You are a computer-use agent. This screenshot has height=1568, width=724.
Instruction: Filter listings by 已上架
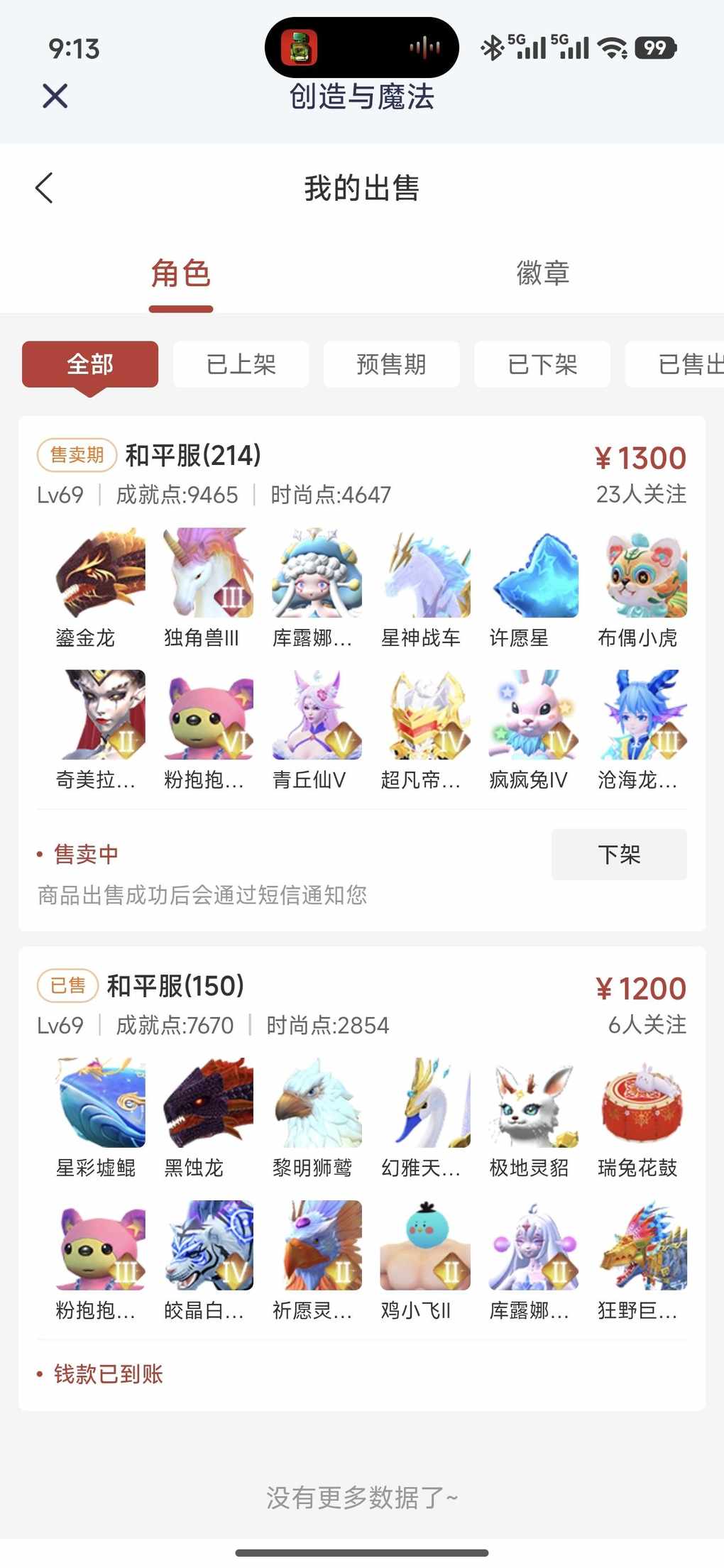click(x=241, y=365)
